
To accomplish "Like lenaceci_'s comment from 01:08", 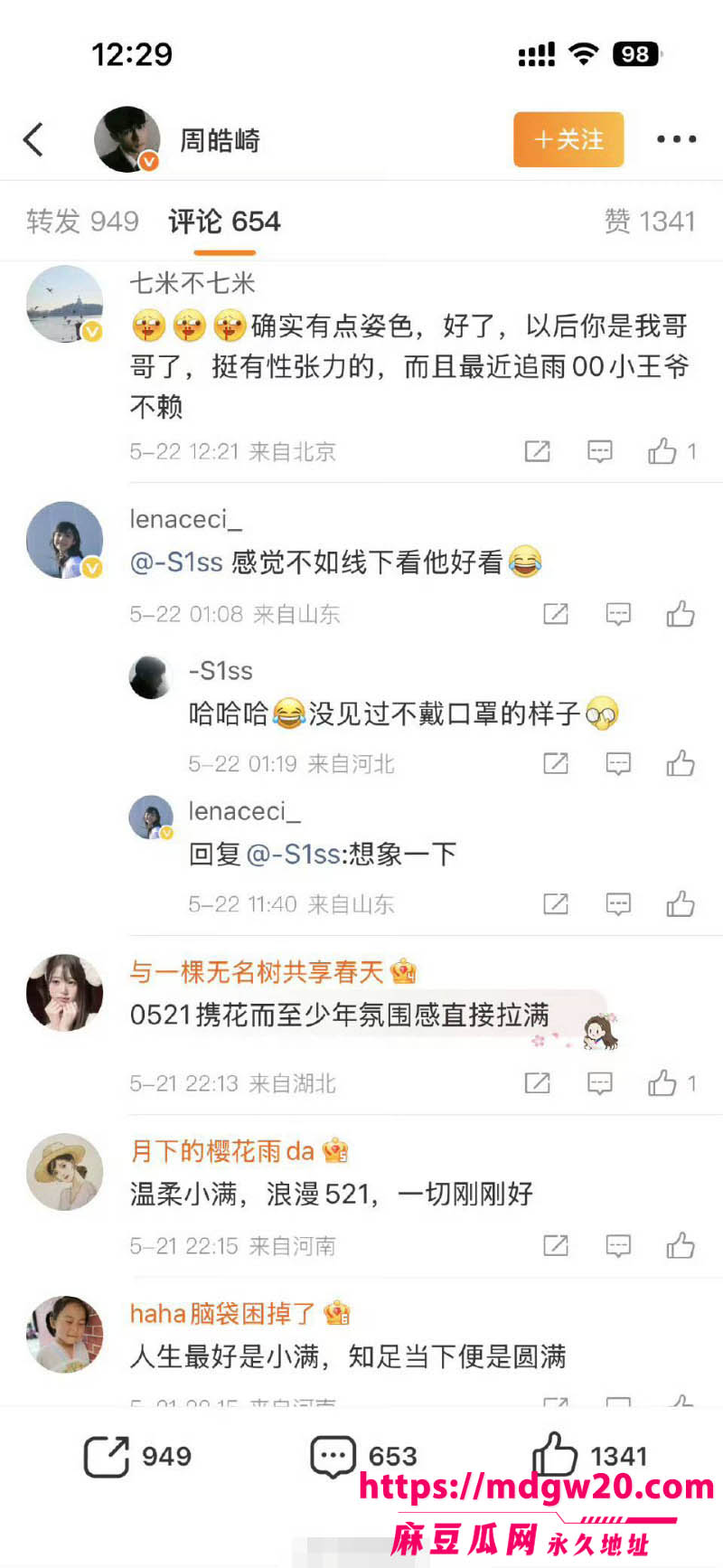I will tap(681, 615).
